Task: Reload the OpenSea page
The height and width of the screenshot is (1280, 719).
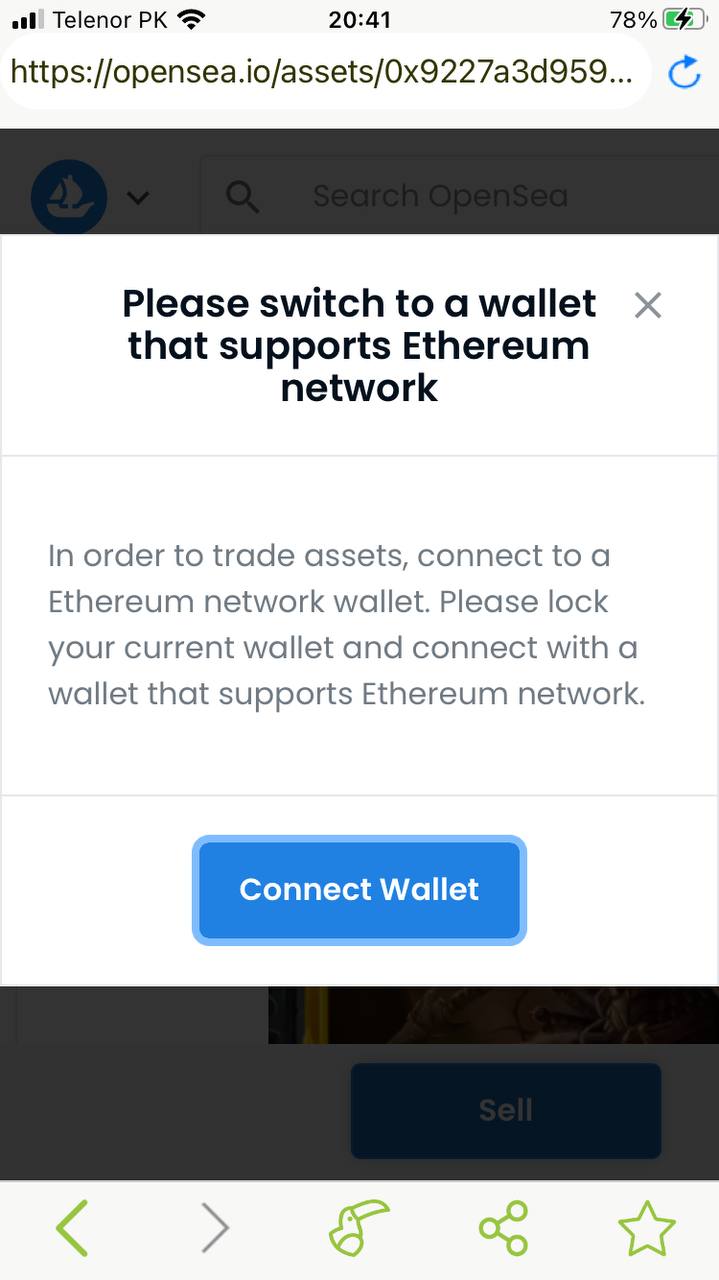Action: [x=684, y=72]
